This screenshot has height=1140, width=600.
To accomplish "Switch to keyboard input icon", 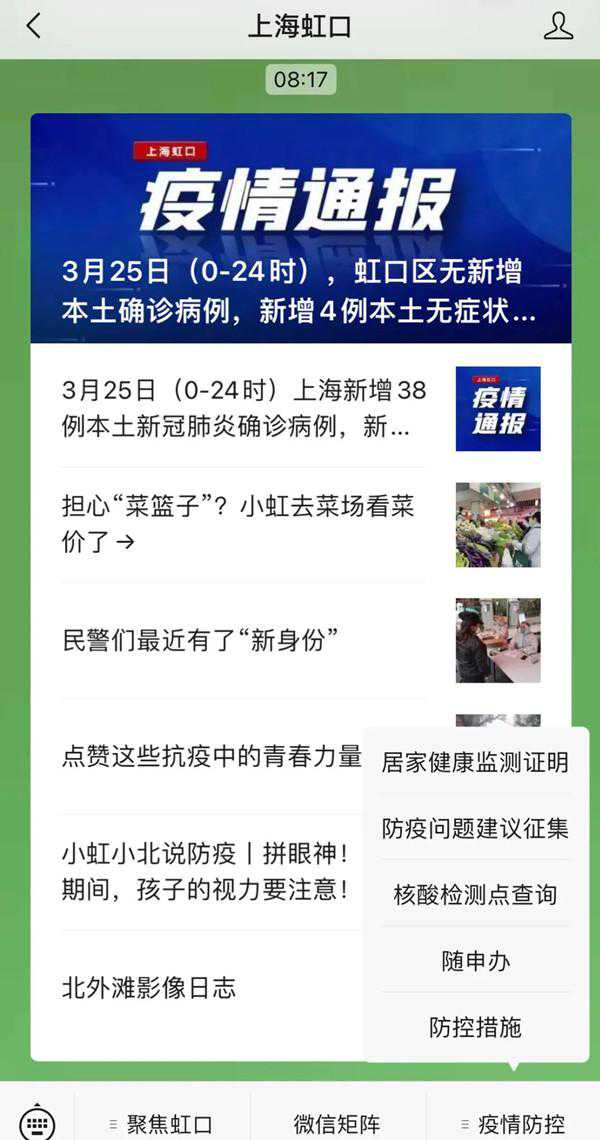I will coord(37,1120).
